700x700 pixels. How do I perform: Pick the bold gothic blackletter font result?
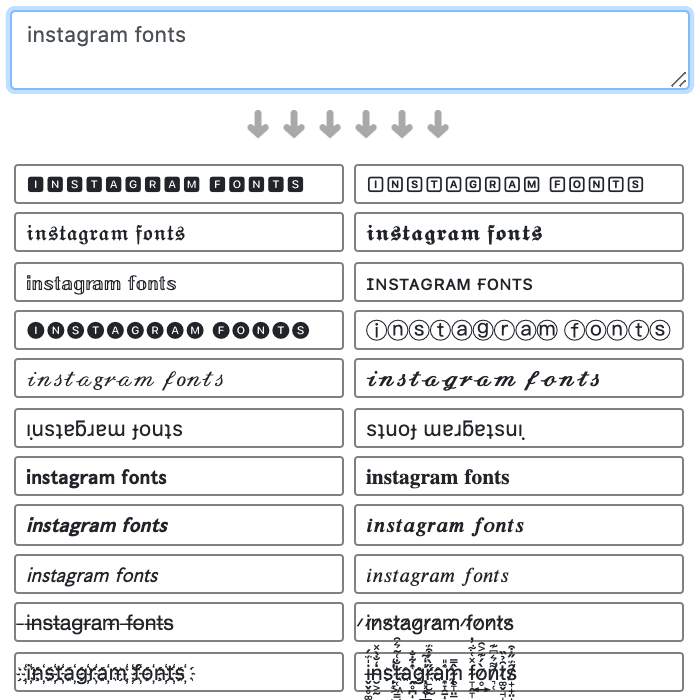pyautogui.click(x=518, y=232)
